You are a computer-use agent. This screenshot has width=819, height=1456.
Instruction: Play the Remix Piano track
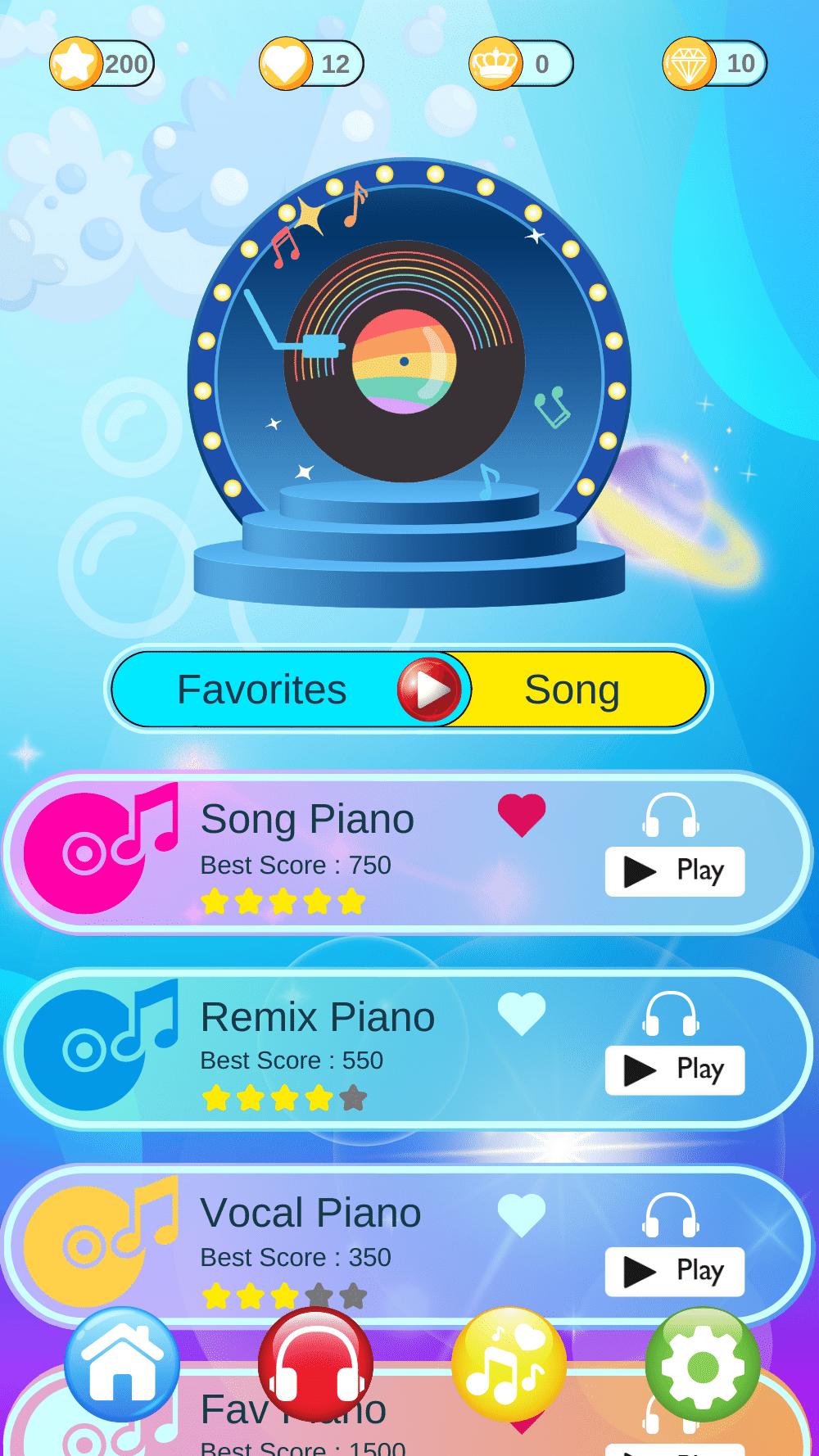(674, 1069)
